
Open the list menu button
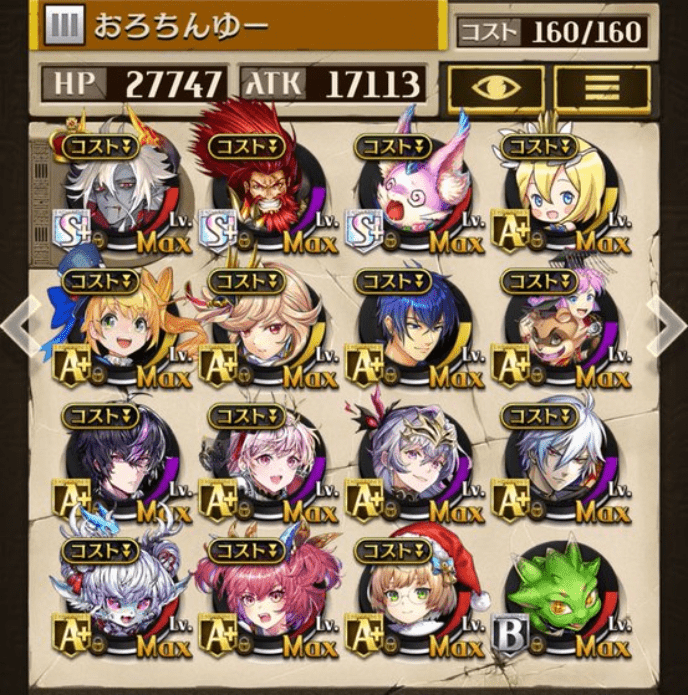(601, 88)
